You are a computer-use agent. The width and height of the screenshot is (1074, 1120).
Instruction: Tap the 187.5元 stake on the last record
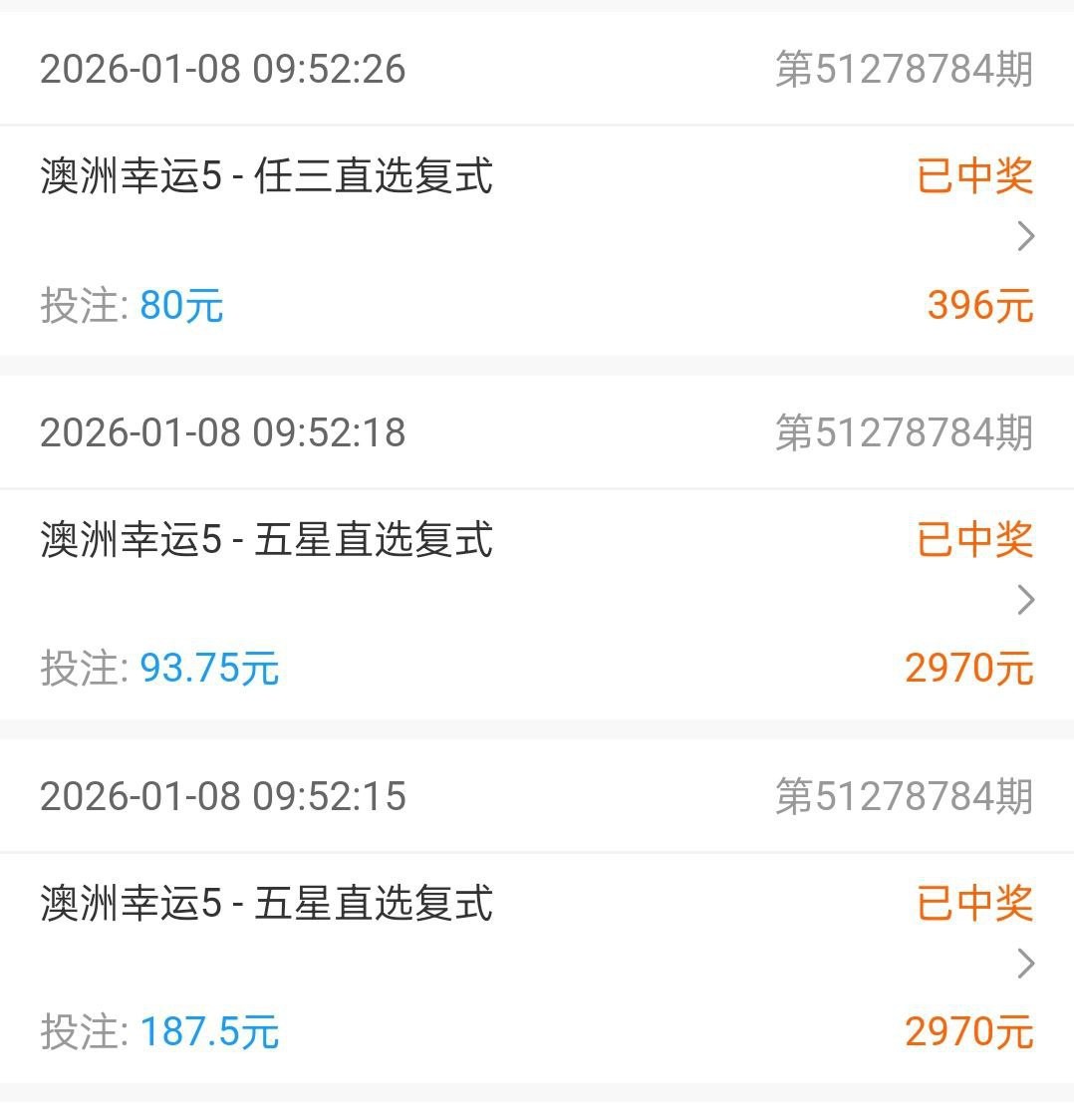(x=208, y=1031)
